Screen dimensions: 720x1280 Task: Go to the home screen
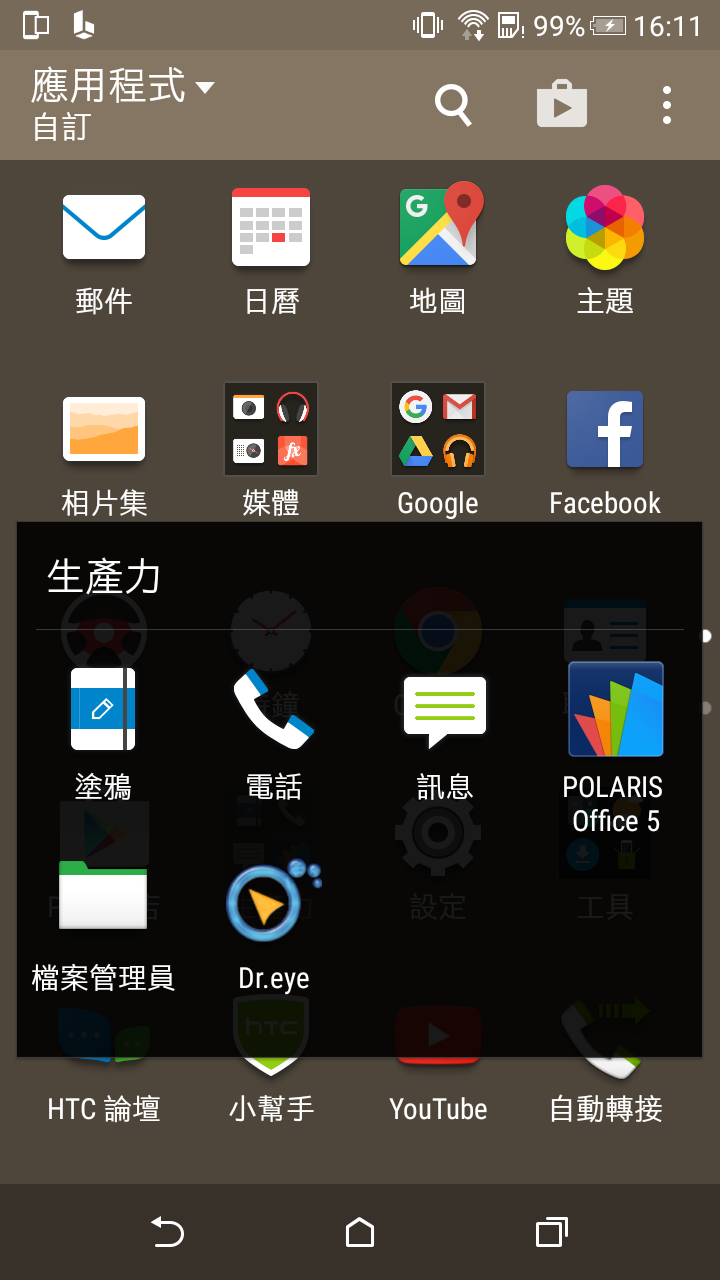[360, 1232]
